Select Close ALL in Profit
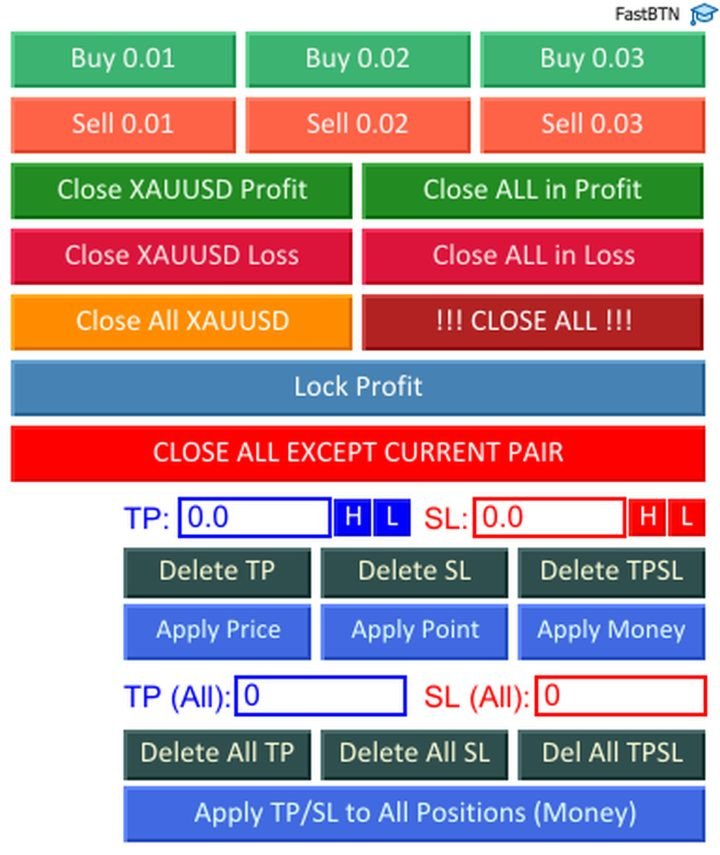This screenshot has width=720, height=855. 533,190
